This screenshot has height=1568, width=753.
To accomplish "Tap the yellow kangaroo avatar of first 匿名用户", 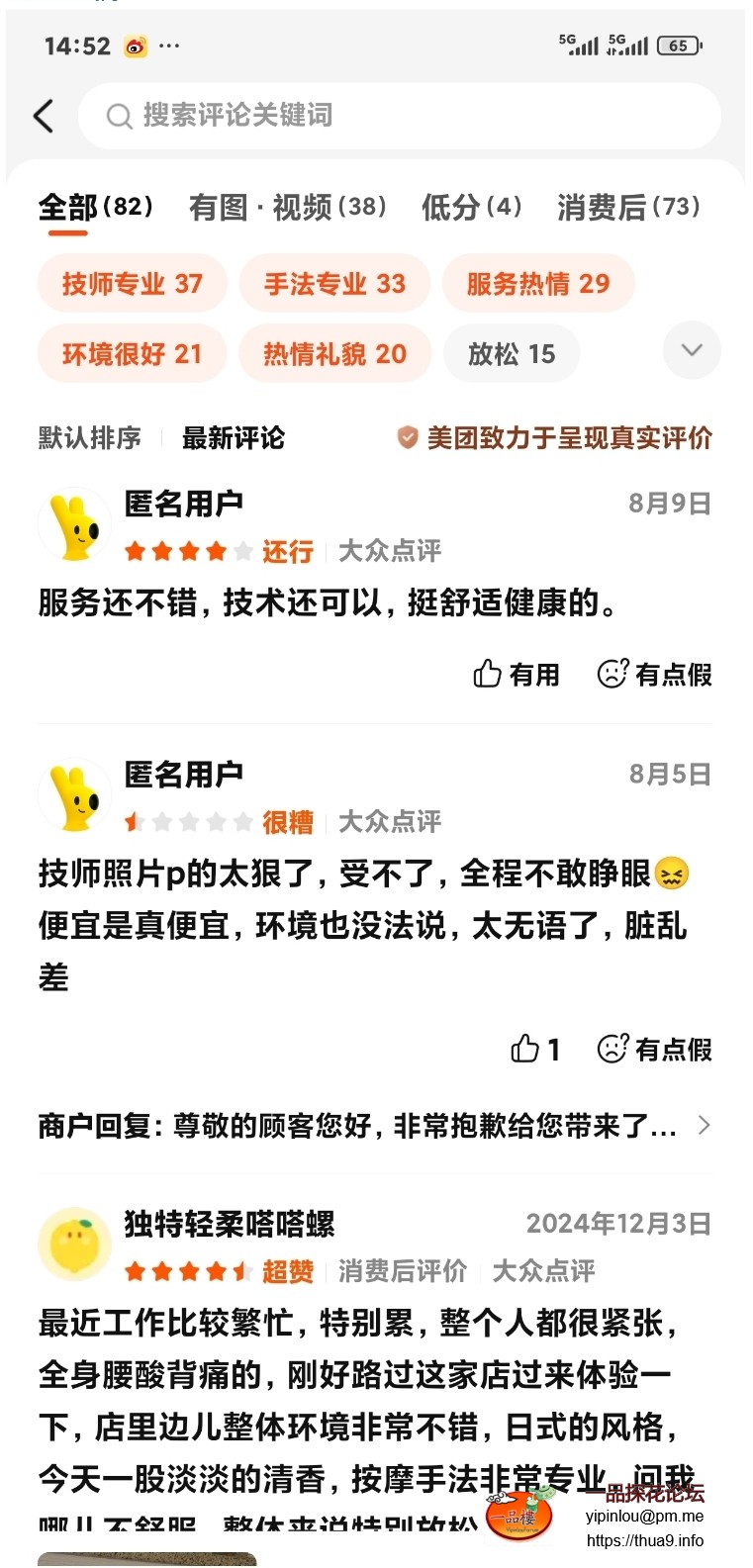I will [x=74, y=523].
